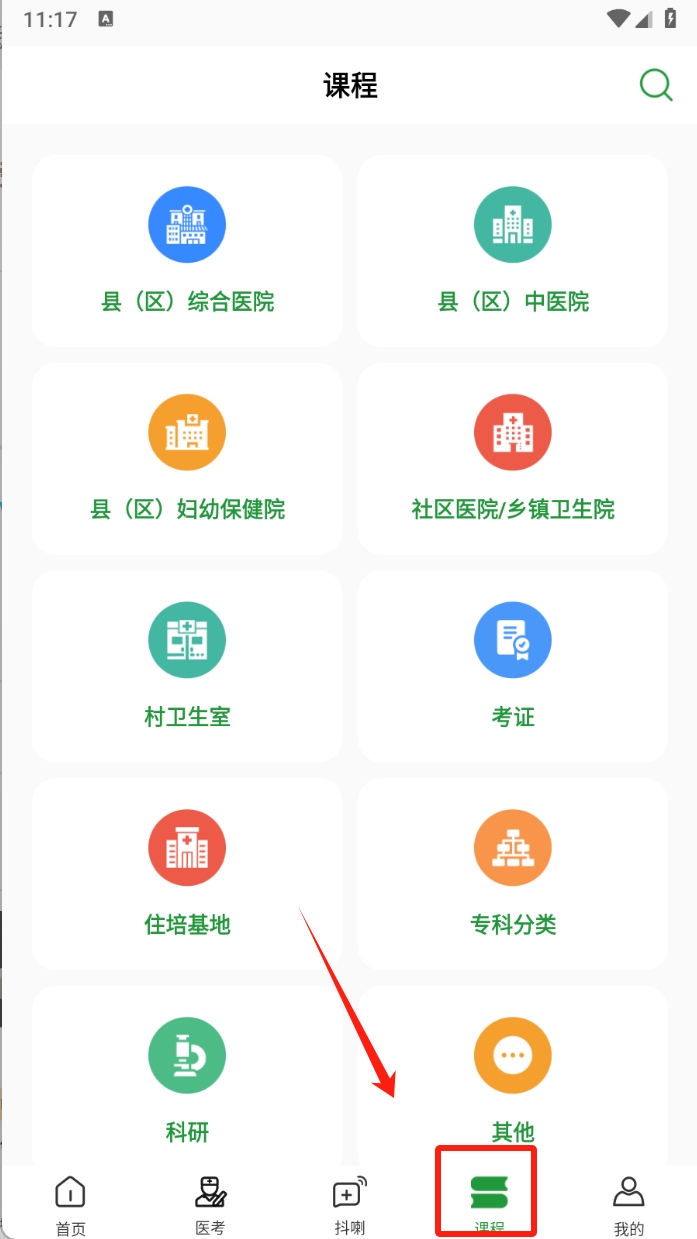Screen dimensions: 697x1239
Task: Open the 我的 profile tab
Action: click(628, 1204)
